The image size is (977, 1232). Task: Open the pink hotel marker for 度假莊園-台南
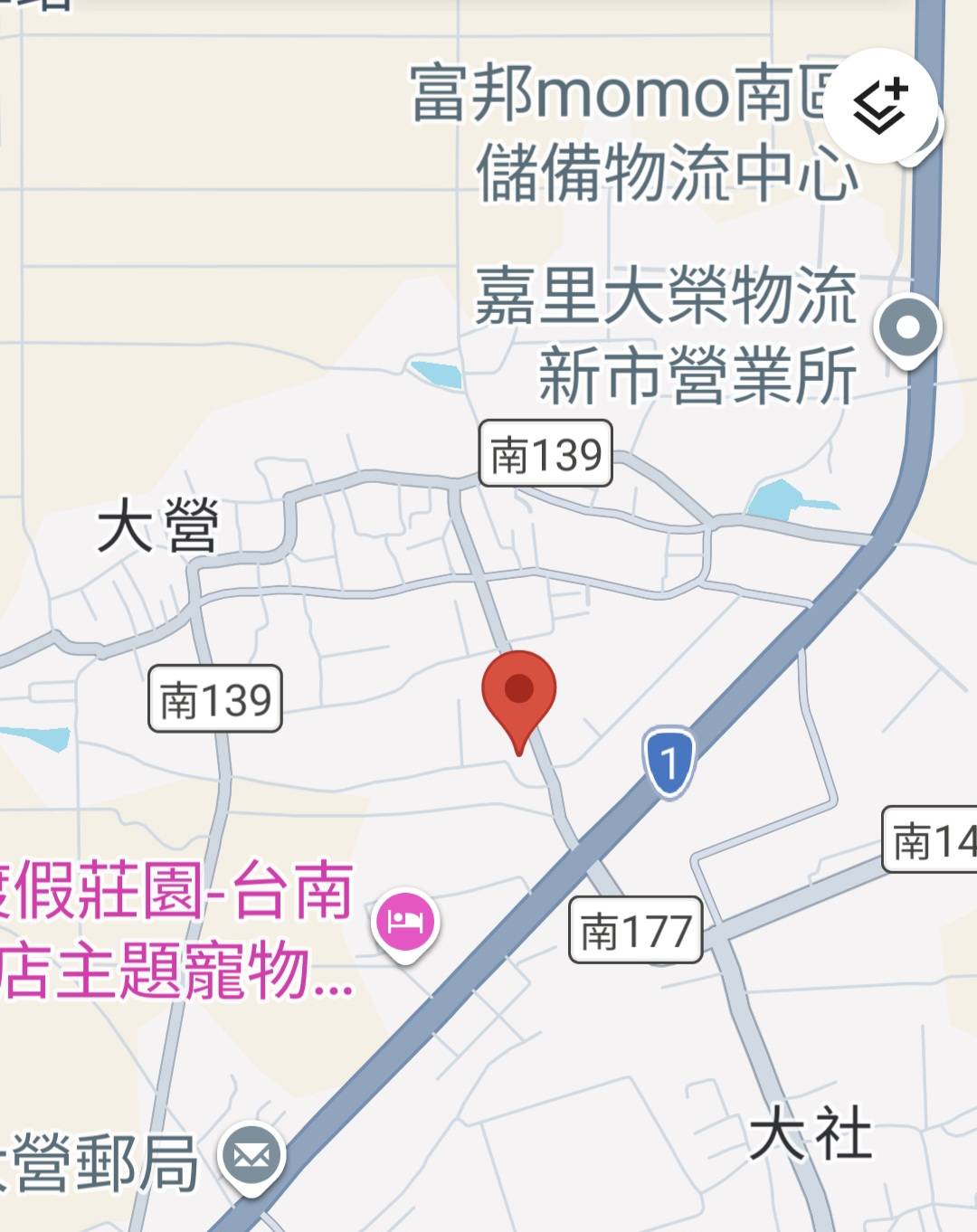(404, 923)
